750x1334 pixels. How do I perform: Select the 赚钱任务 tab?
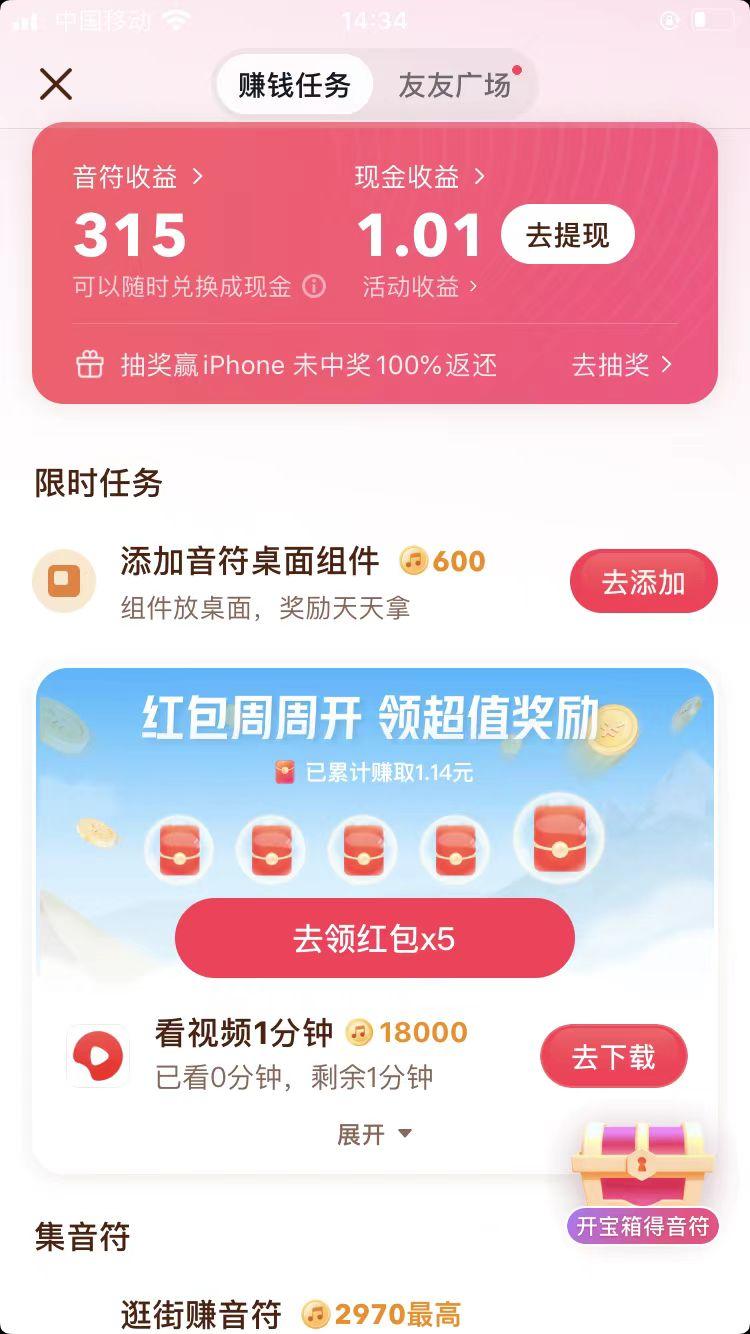294,85
